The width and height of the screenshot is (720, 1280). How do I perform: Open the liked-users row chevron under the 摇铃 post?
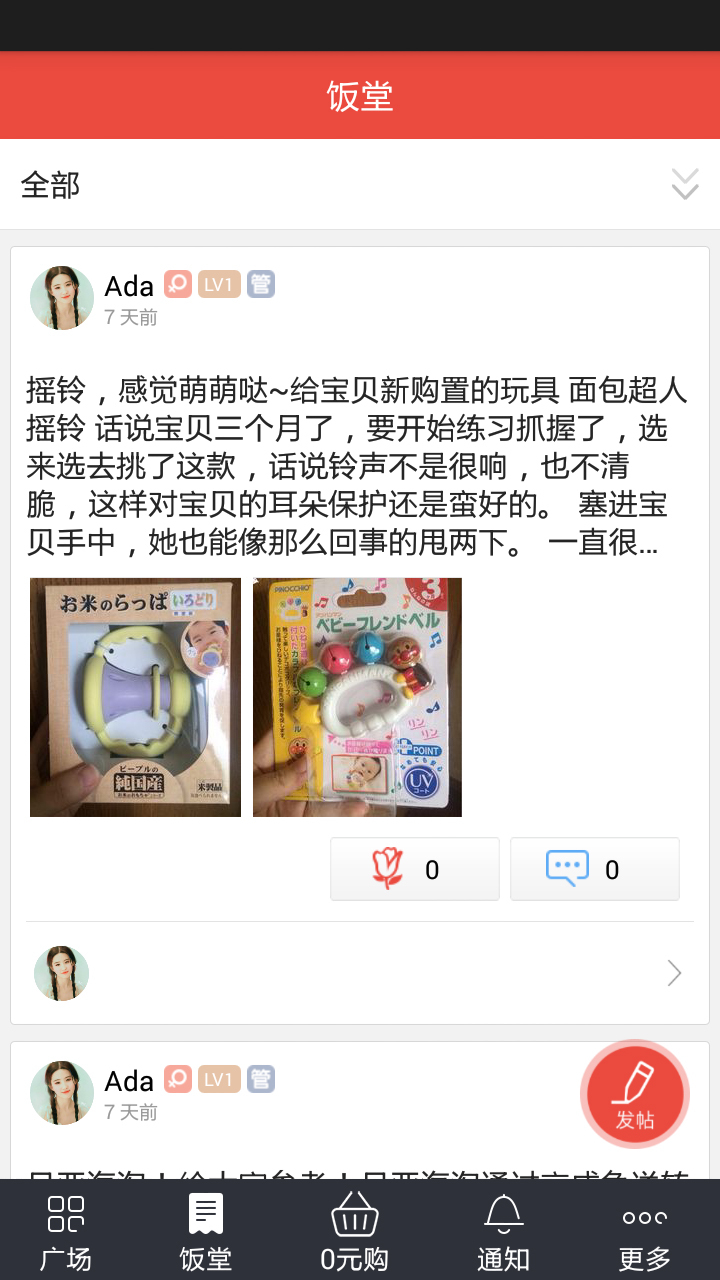click(x=674, y=973)
